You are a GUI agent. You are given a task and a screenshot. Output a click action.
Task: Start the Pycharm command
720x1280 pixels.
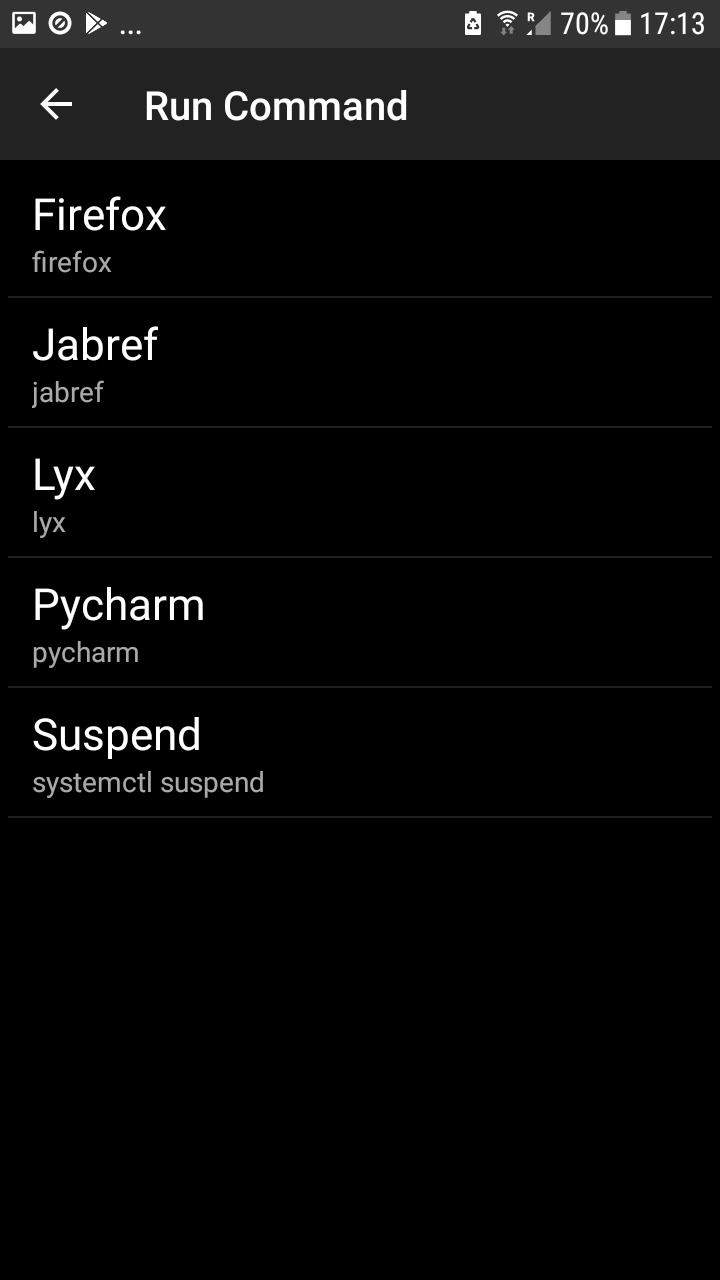[360, 622]
